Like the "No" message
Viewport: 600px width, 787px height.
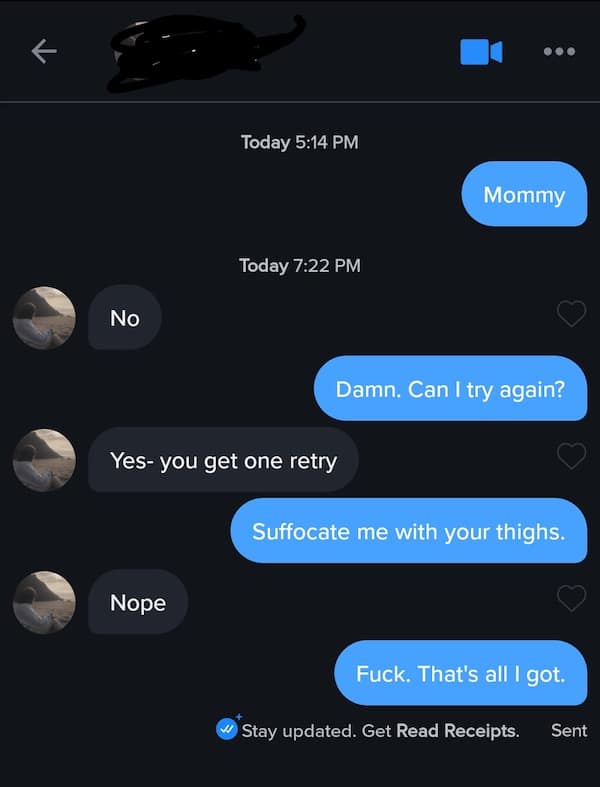click(571, 314)
